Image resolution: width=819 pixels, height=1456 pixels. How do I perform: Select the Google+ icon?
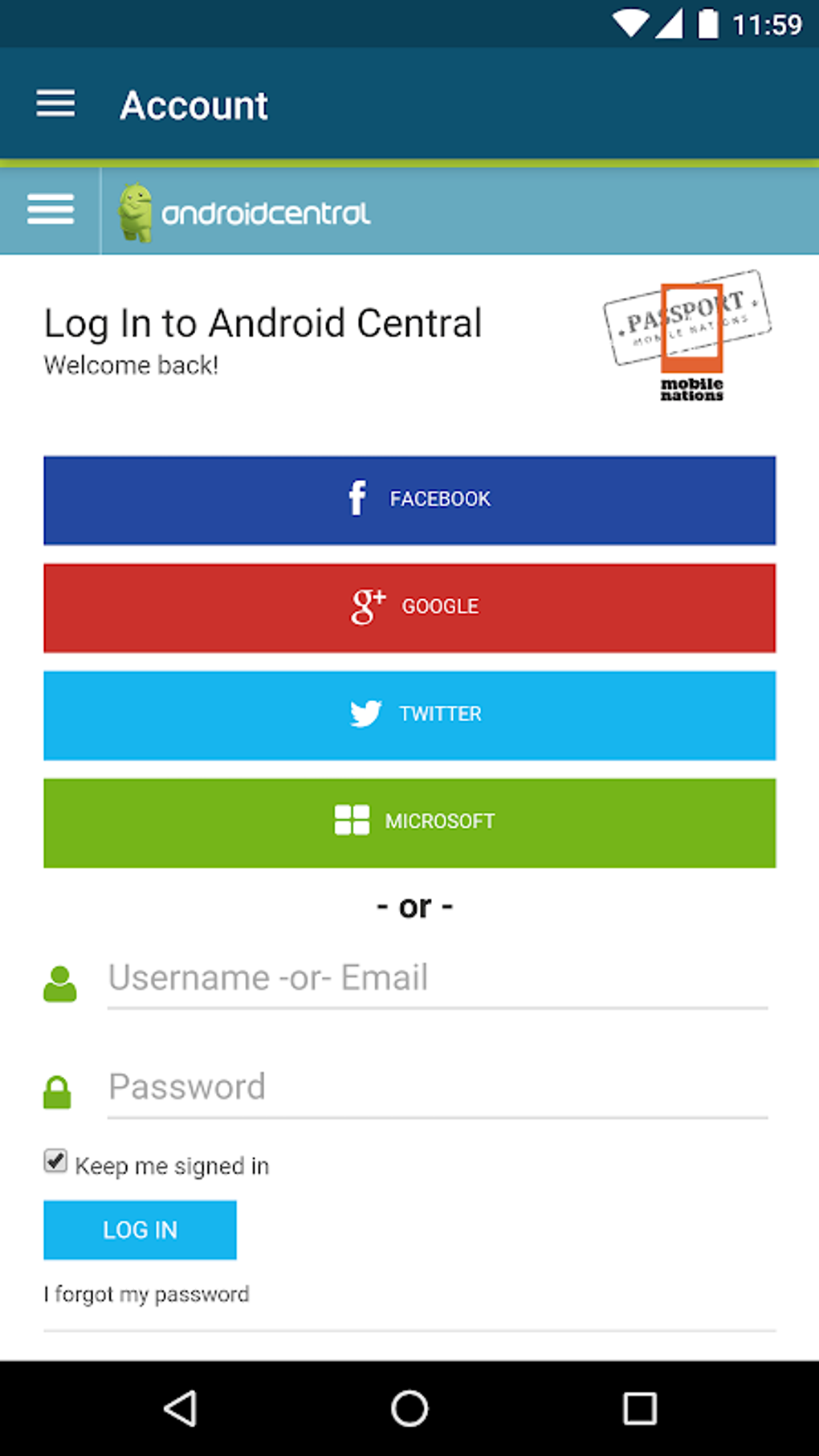tap(368, 606)
